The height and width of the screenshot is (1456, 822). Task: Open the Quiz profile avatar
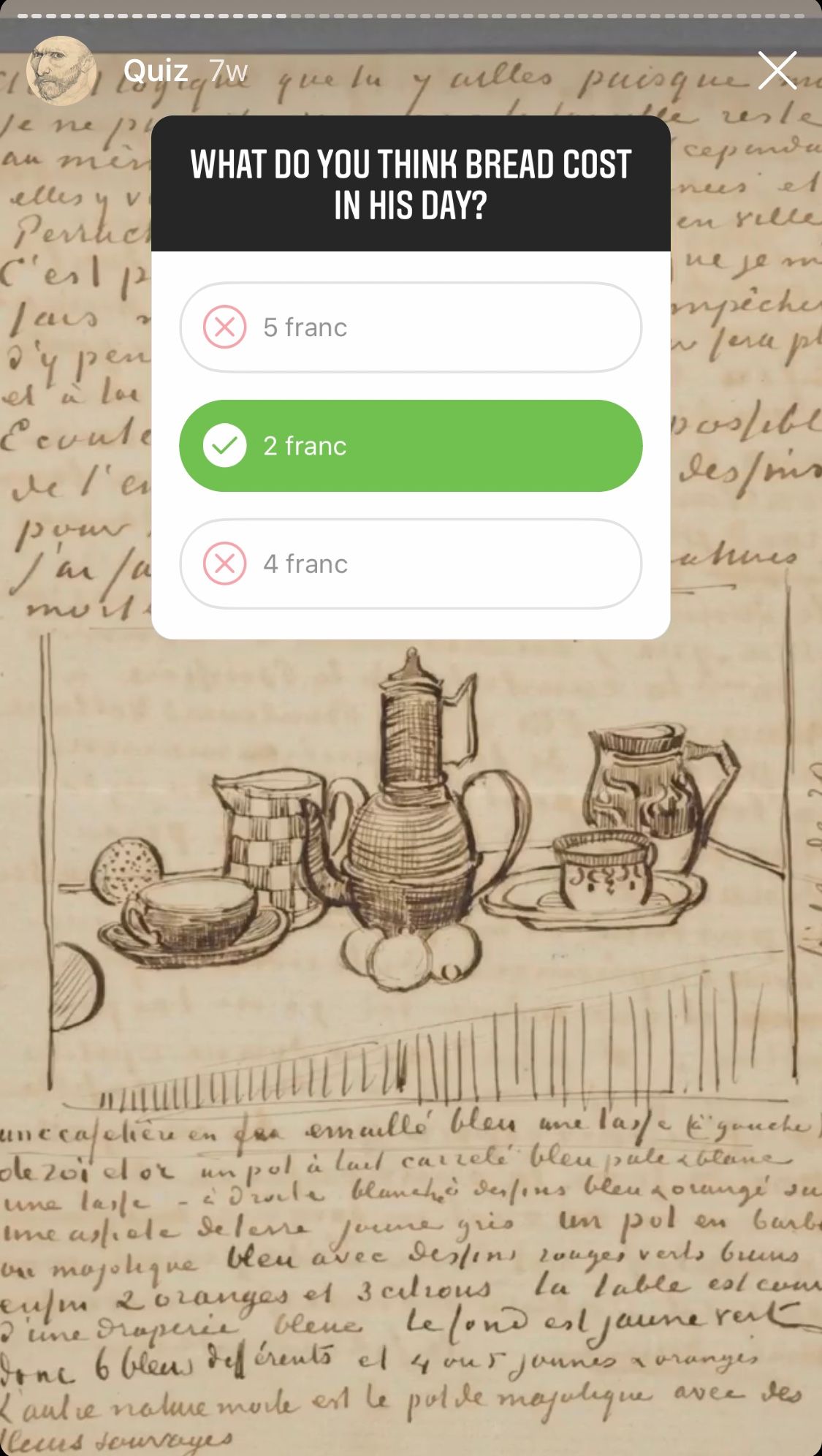(61, 71)
